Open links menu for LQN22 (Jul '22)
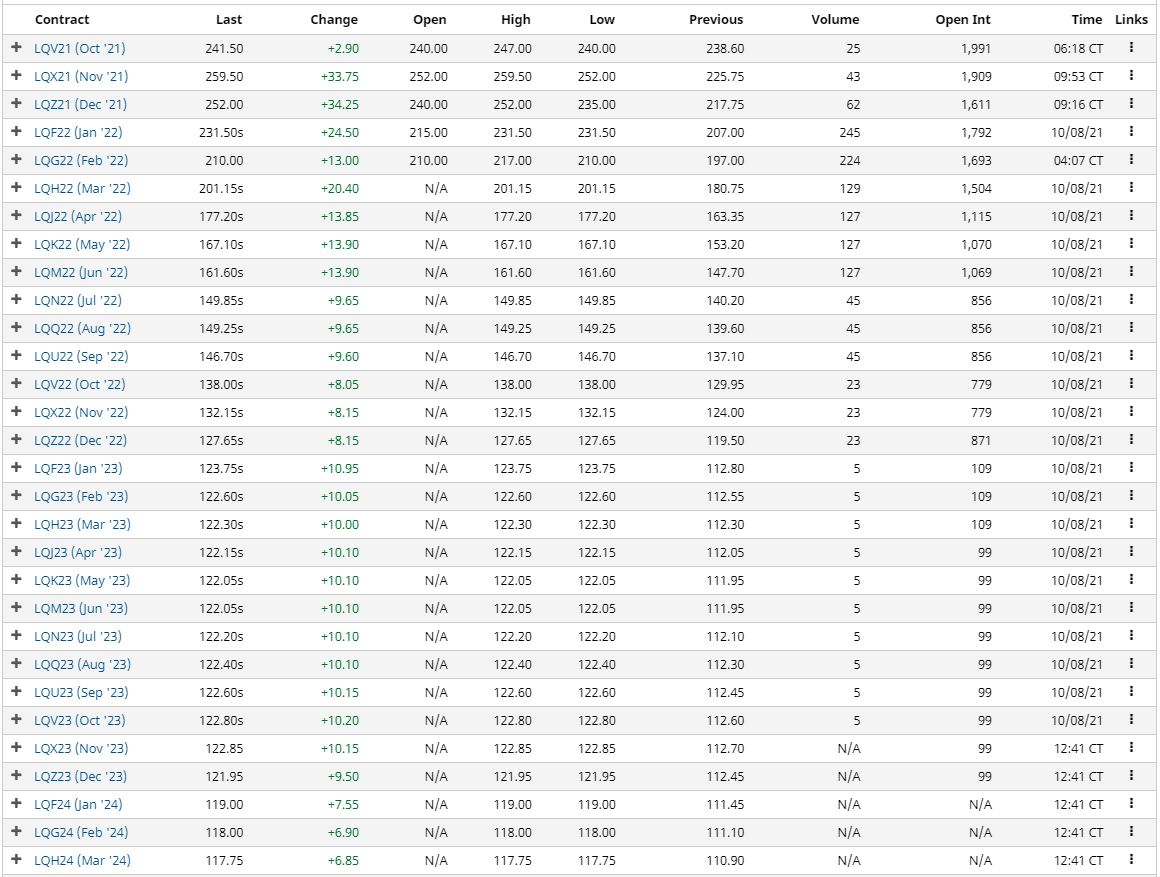 point(1131,300)
